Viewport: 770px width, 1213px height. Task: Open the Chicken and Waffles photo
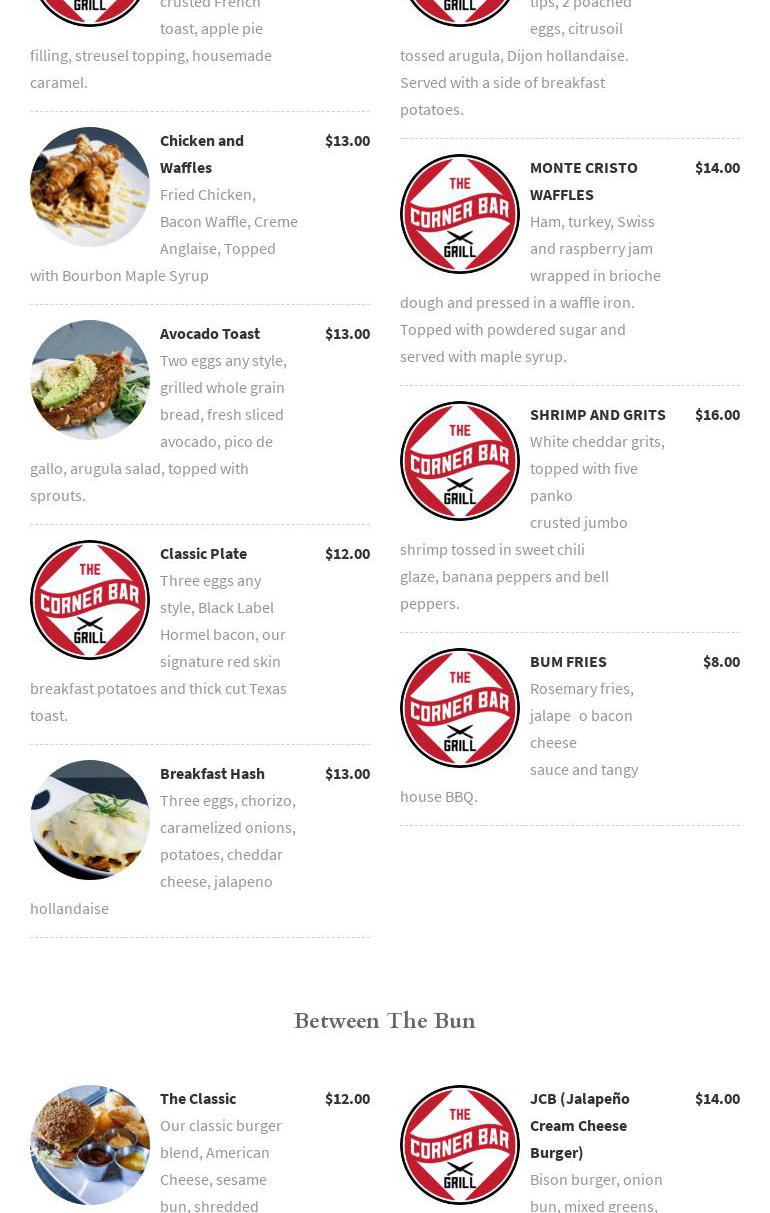(90, 187)
